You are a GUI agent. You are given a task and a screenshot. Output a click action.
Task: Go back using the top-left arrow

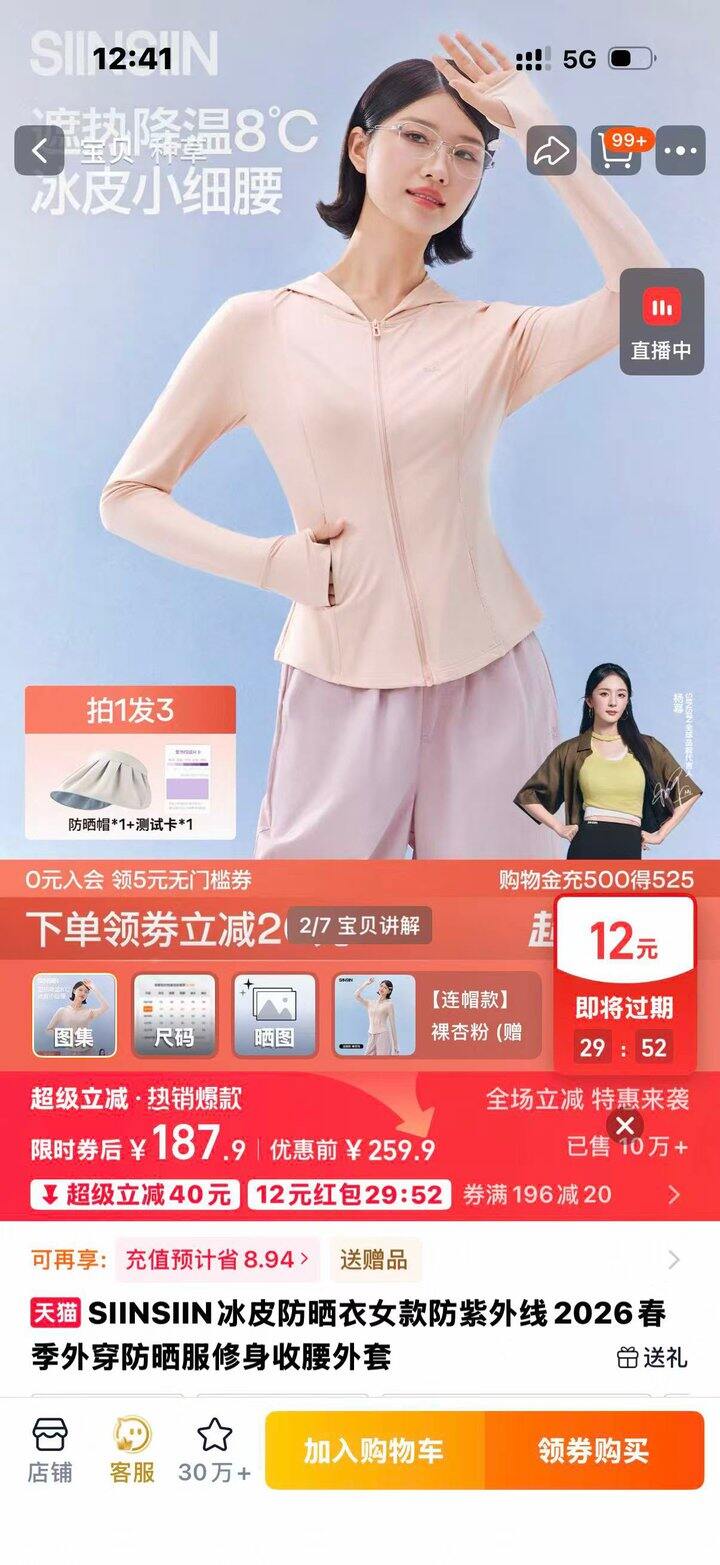pos(39,151)
